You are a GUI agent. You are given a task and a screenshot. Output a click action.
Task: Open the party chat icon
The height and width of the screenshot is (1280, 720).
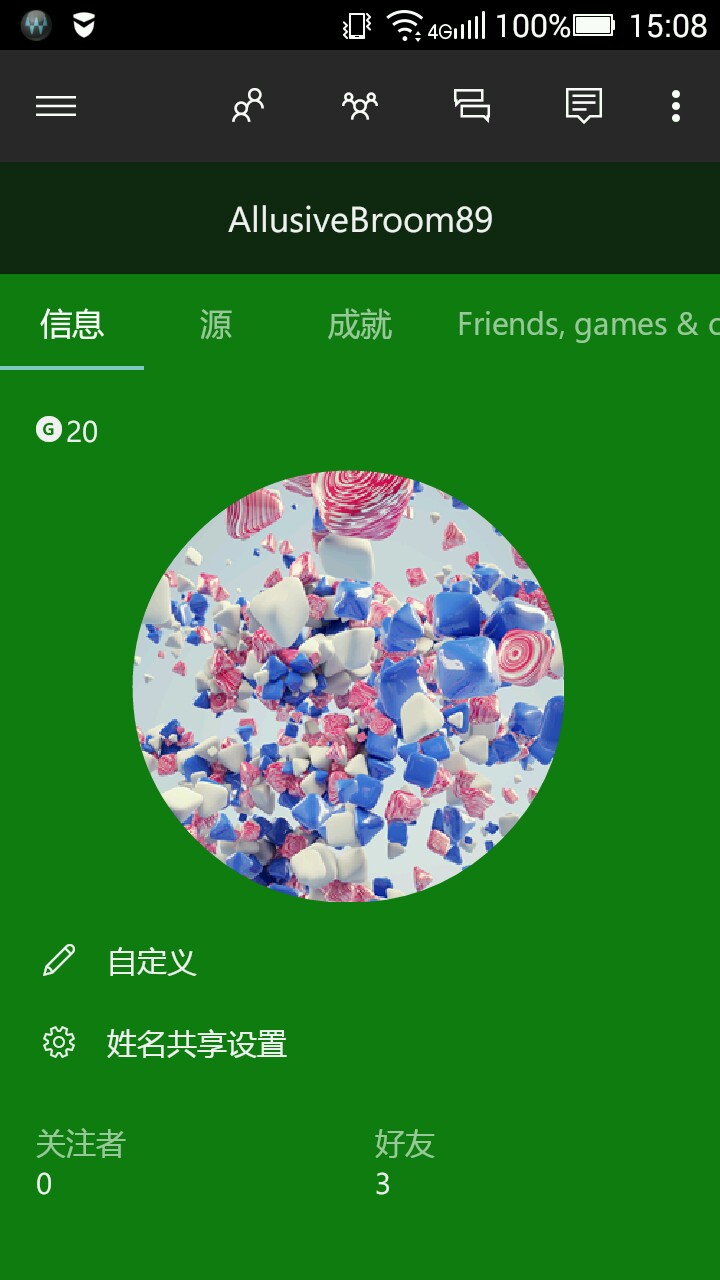pos(471,106)
